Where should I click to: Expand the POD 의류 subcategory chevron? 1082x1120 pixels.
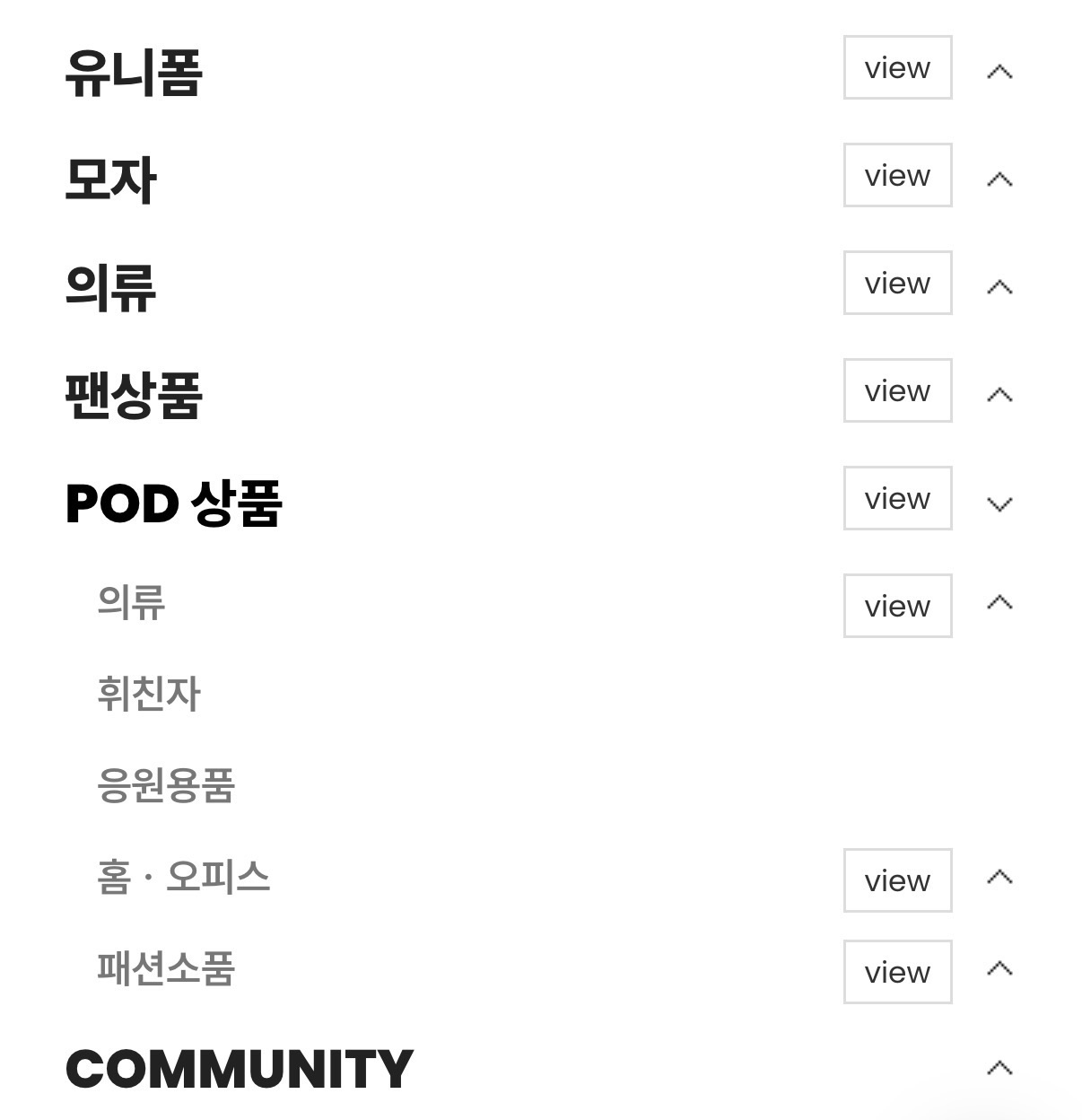(x=999, y=603)
